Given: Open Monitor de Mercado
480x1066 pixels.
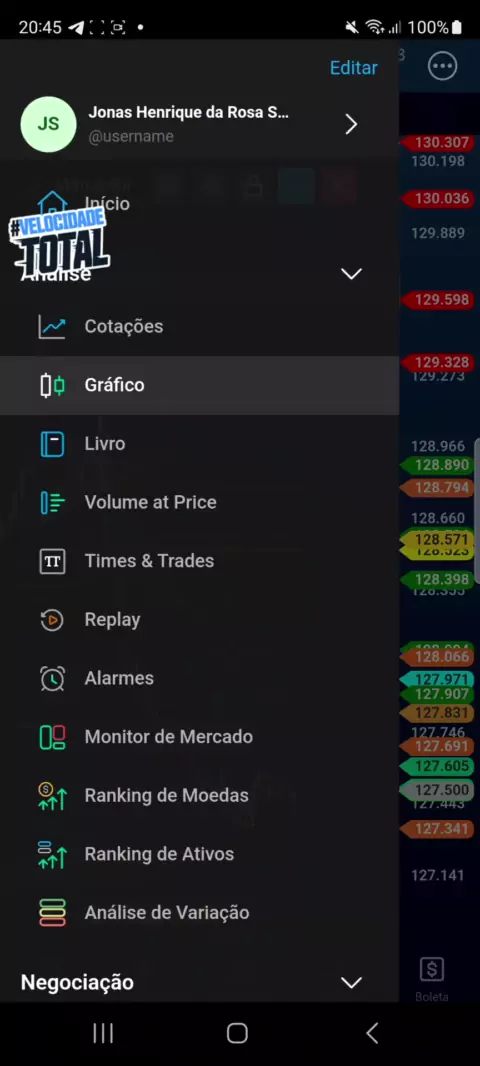Looking at the screenshot, I should 199,737.
